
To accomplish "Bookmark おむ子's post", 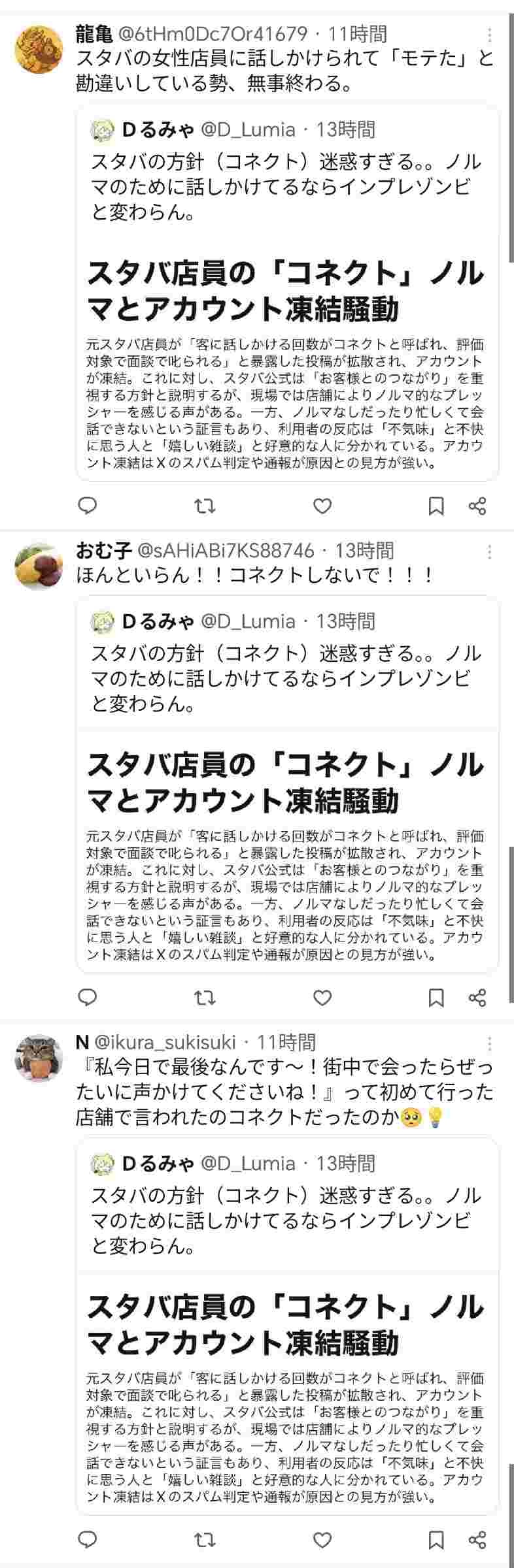I will click(x=436, y=998).
